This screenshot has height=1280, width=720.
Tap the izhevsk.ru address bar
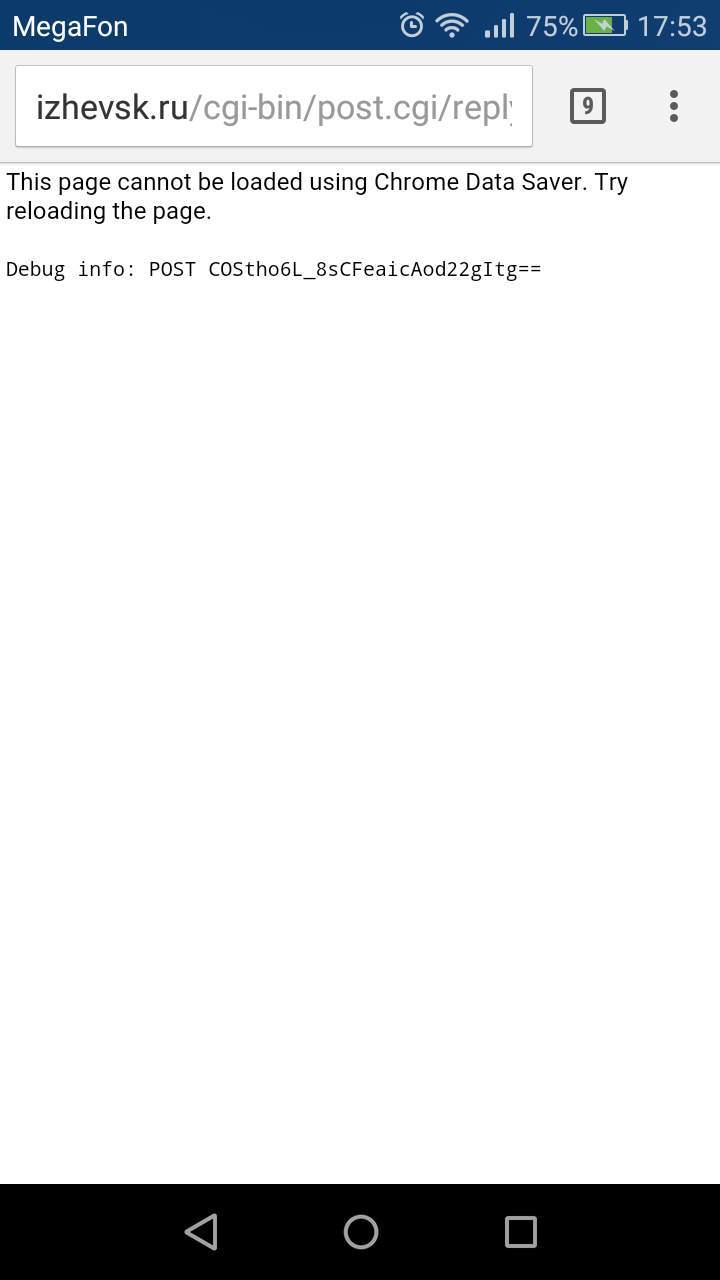click(x=274, y=106)
